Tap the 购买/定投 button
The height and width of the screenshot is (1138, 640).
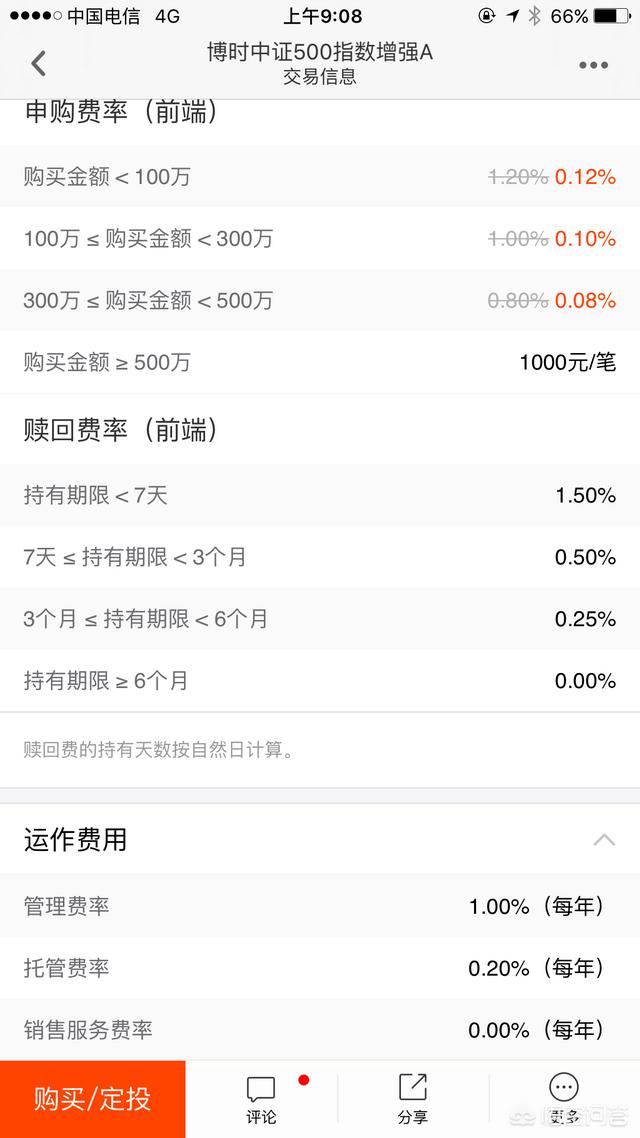tap(93, 1099)
